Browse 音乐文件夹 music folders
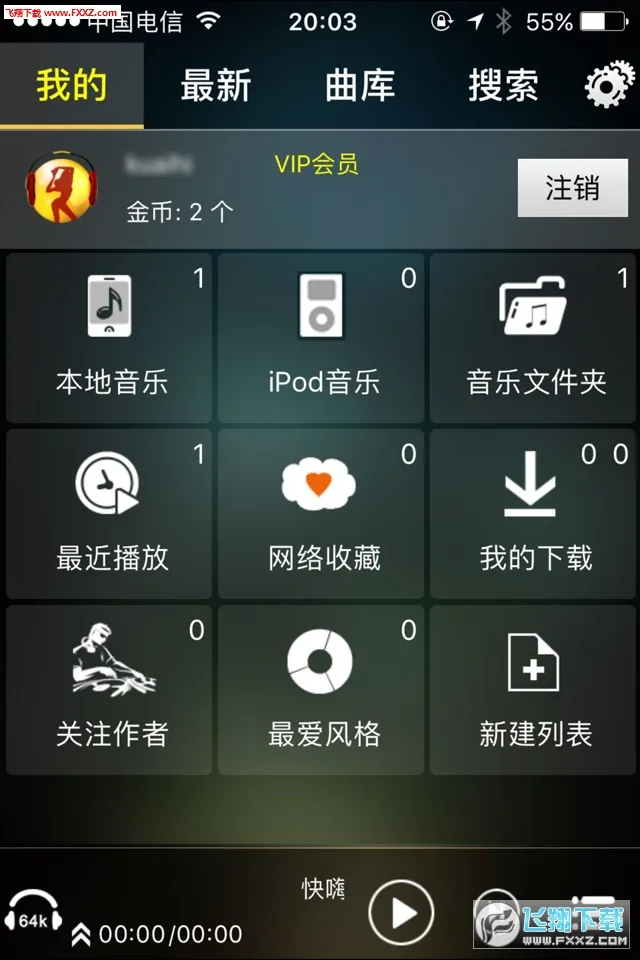This screenshot has width=640, height=960. coord(535,338)
